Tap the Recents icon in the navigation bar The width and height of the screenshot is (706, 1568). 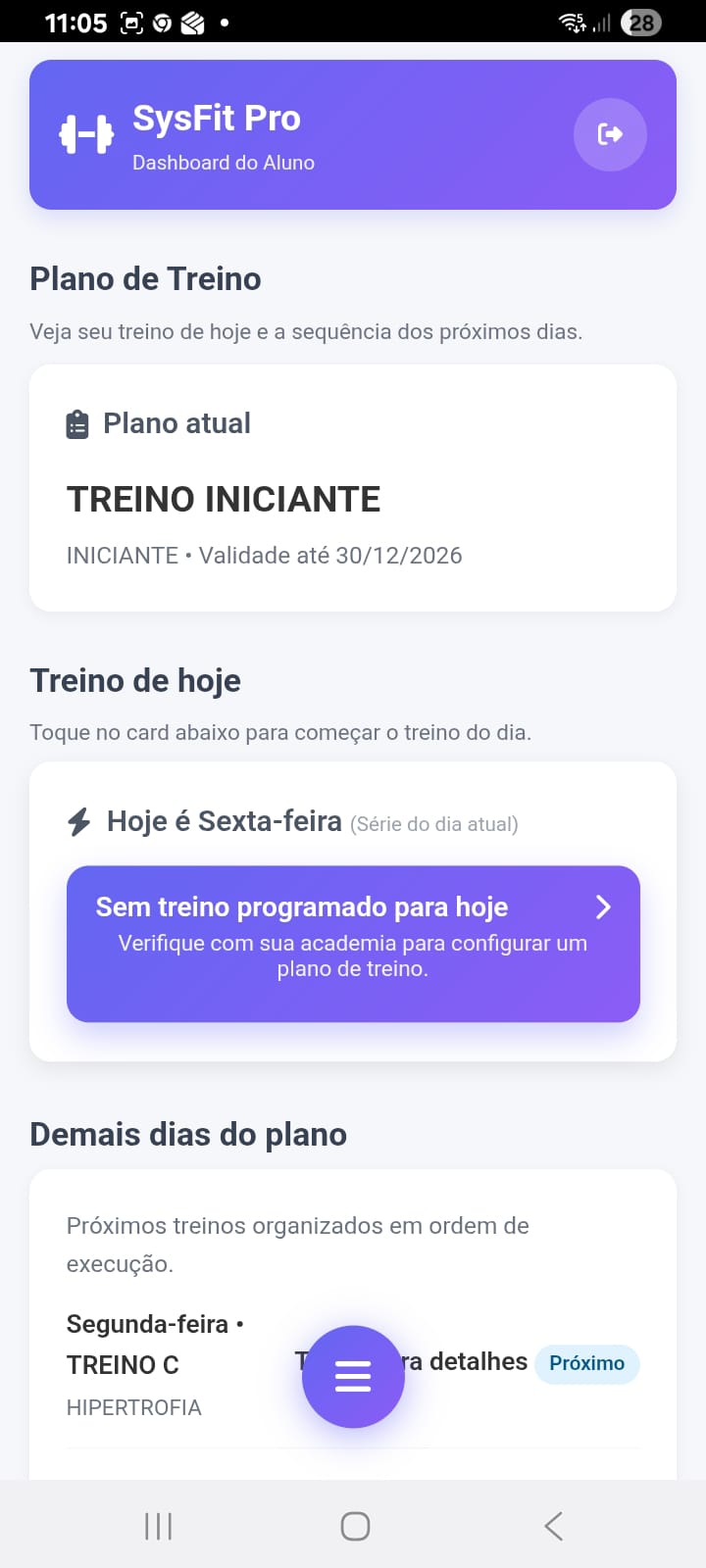157,1525
